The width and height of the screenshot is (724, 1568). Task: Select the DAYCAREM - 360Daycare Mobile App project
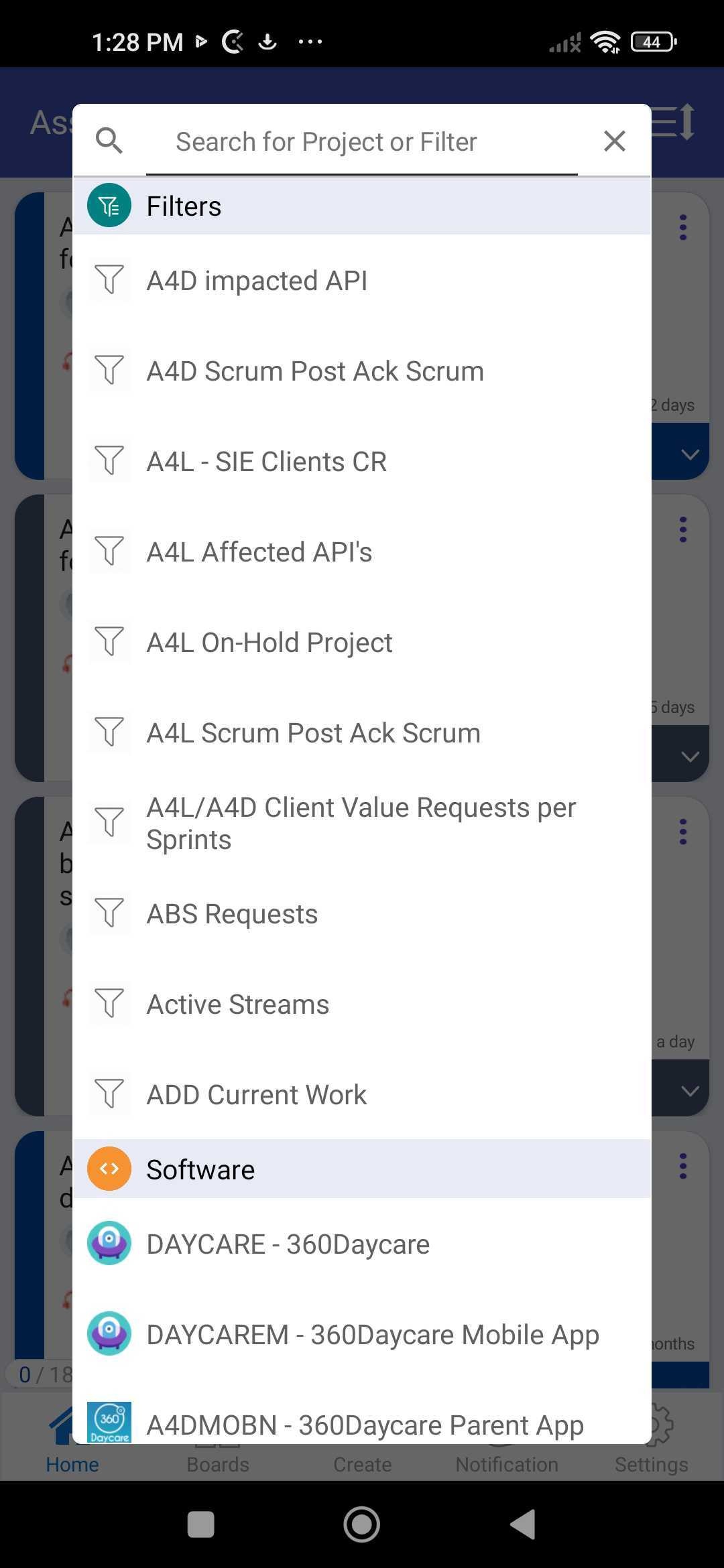[x=373, y=1335]
